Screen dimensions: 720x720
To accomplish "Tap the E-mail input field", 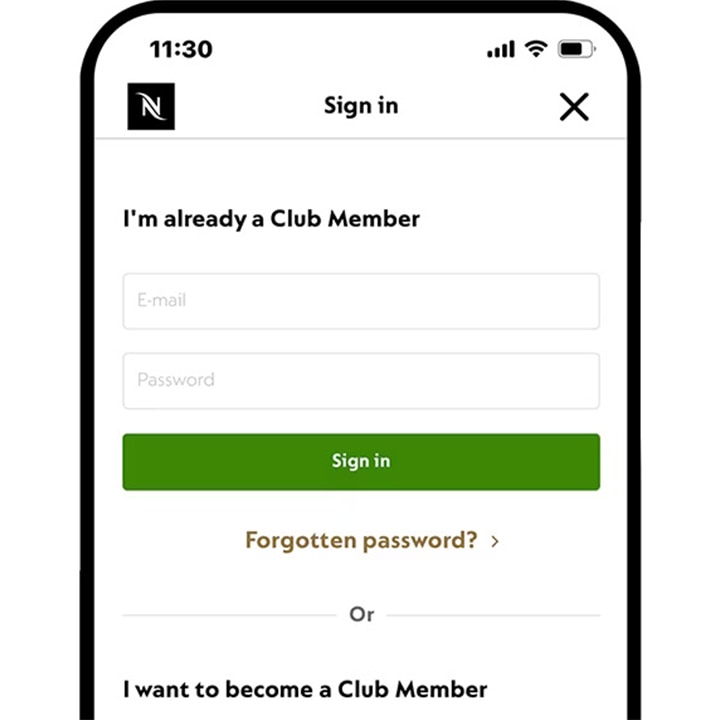I will [361, 300].
